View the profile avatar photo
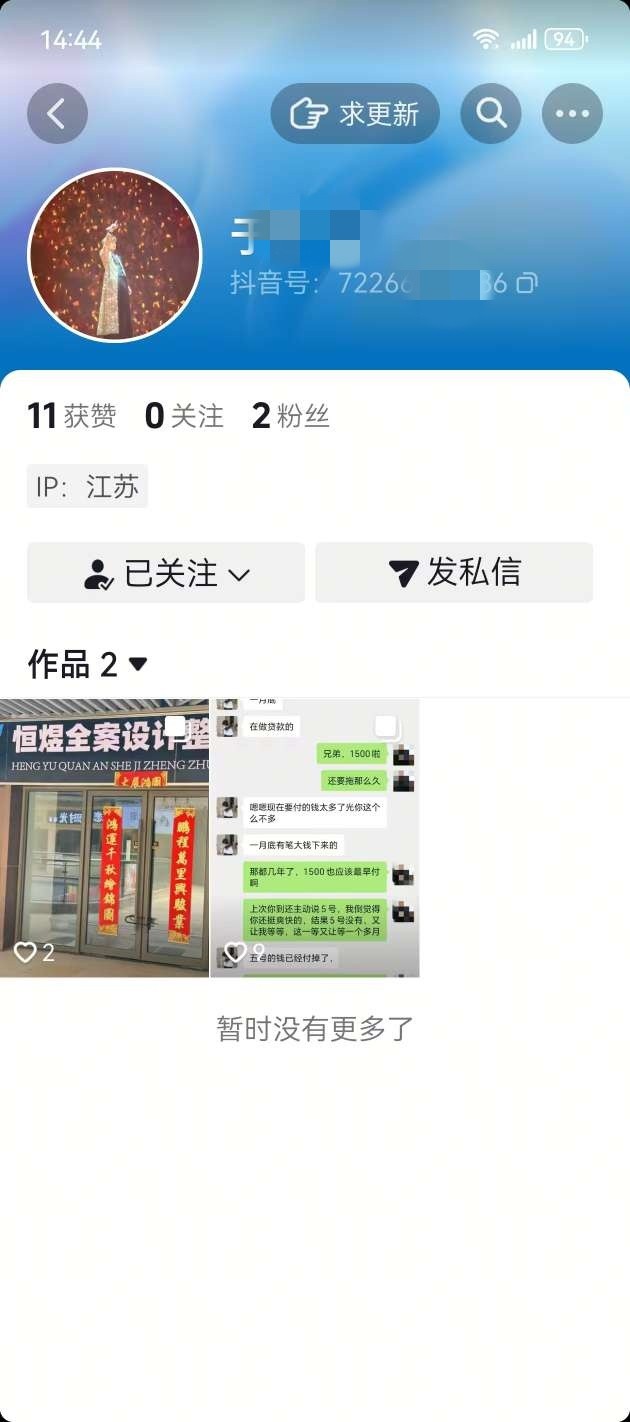This screenshot has width=630, height=1422. tap(115, 255)
